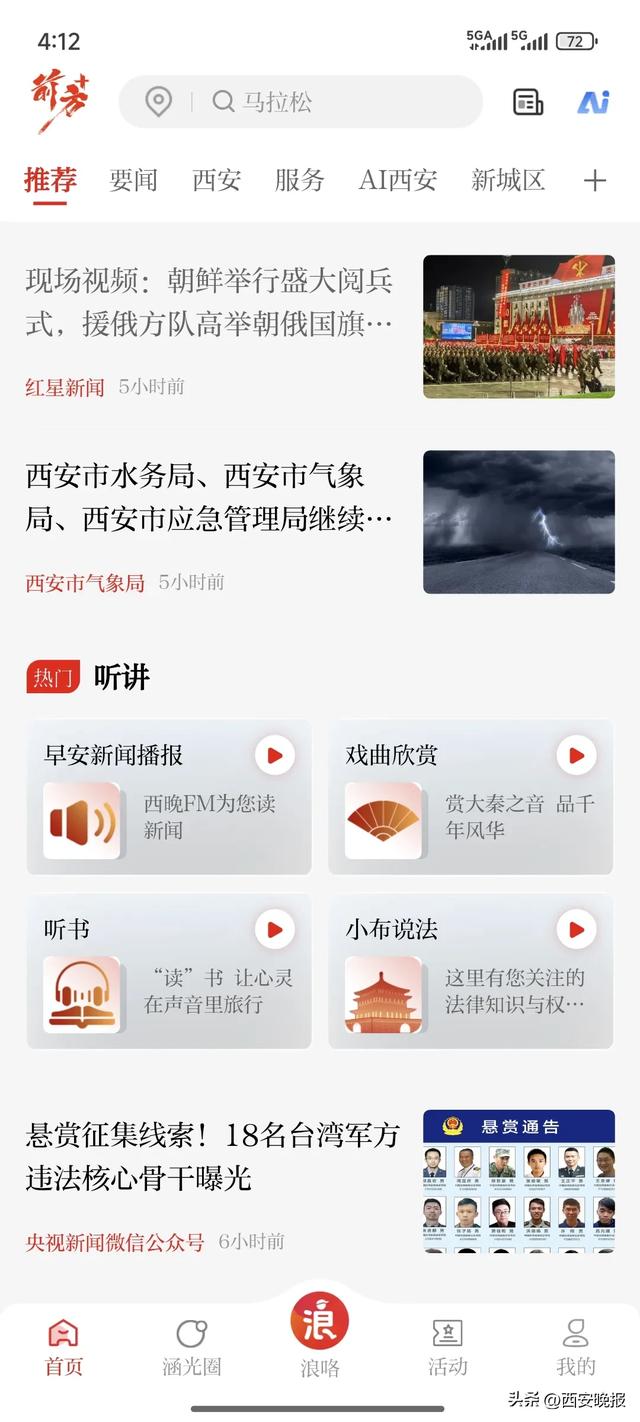Open the 悬赏征集线索 article

(212, 1157)
